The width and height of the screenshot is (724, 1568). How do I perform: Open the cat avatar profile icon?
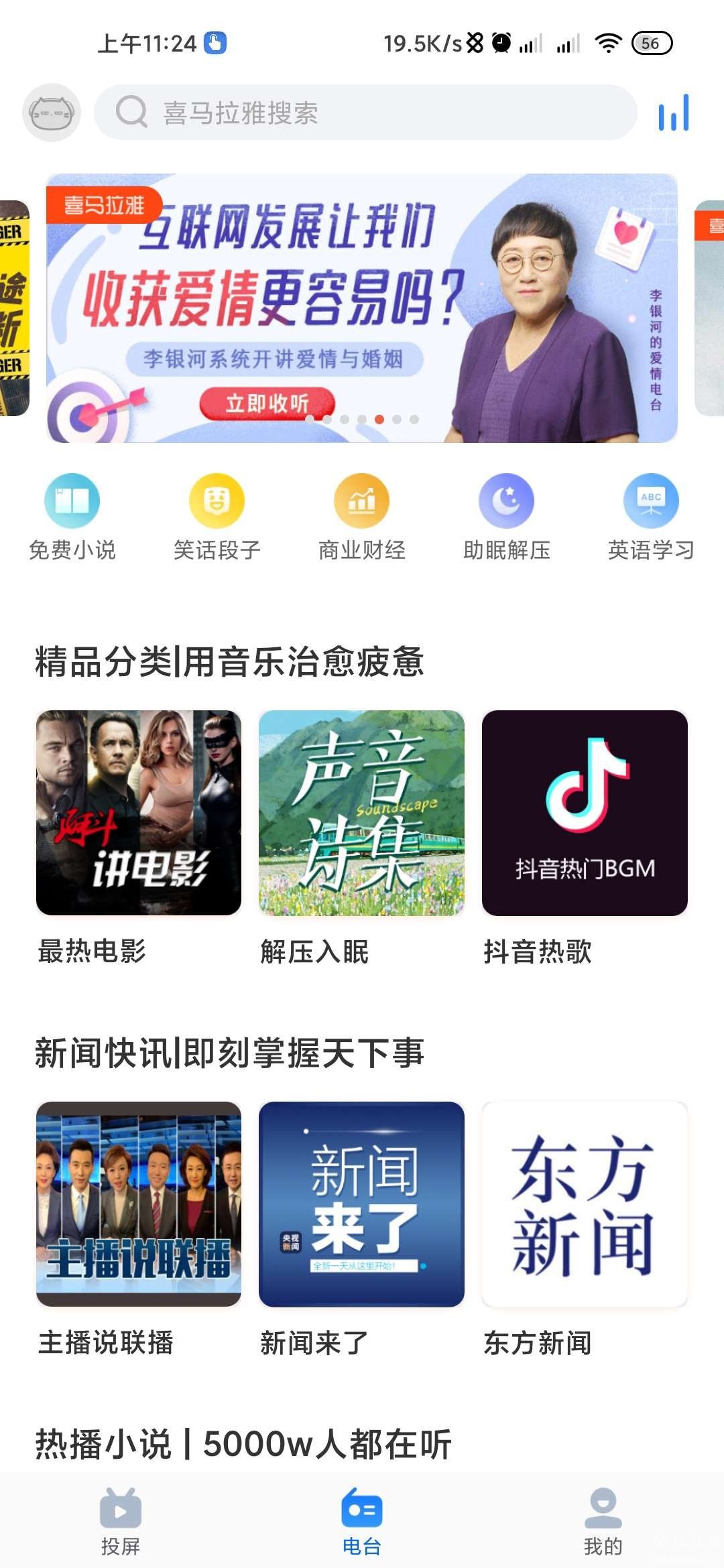[x=52, y=113]
